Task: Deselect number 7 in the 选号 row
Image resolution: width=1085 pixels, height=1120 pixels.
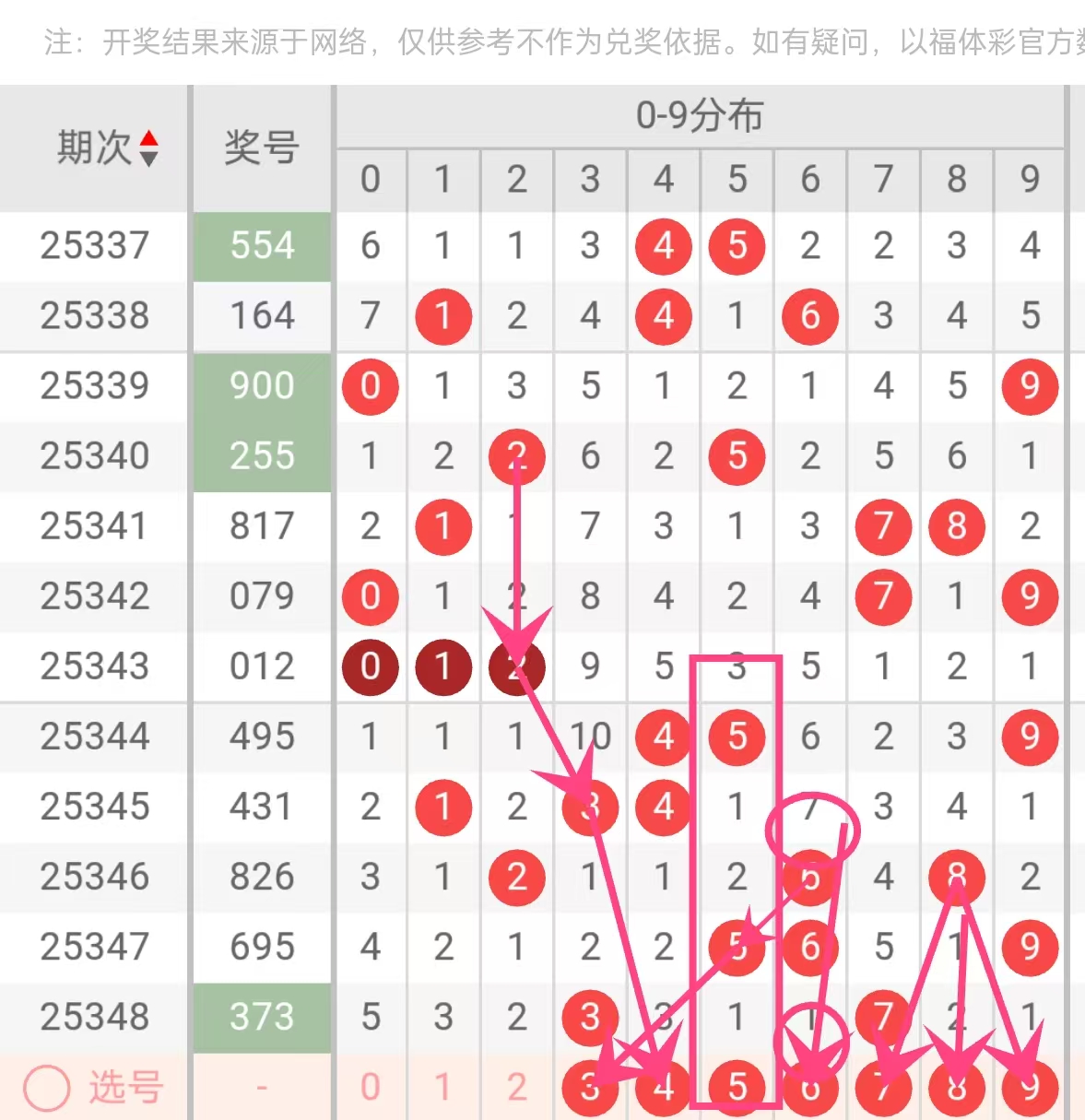Action: pos(883,1088)
